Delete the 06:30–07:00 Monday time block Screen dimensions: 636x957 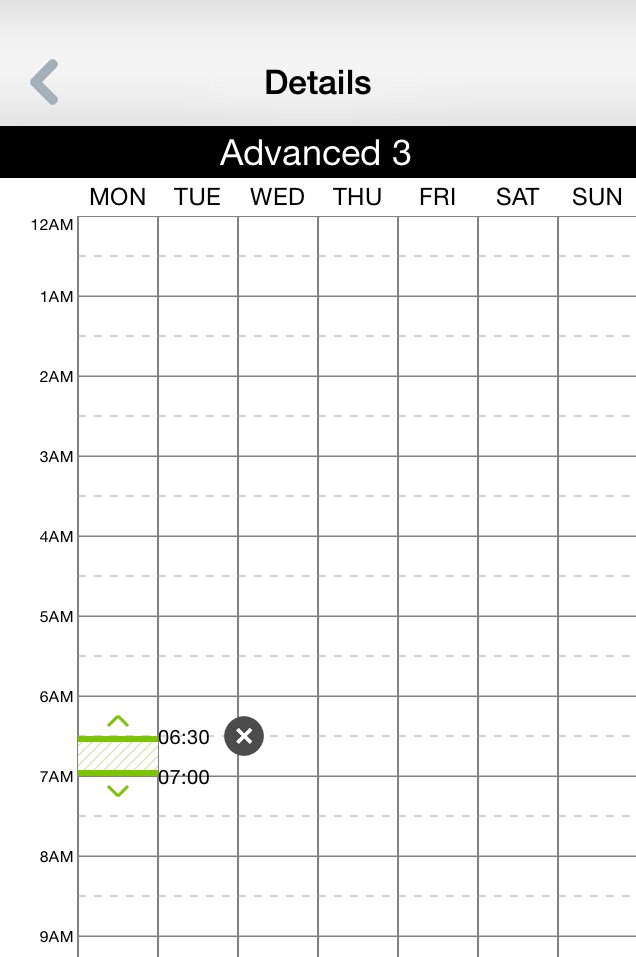(244, 737)
